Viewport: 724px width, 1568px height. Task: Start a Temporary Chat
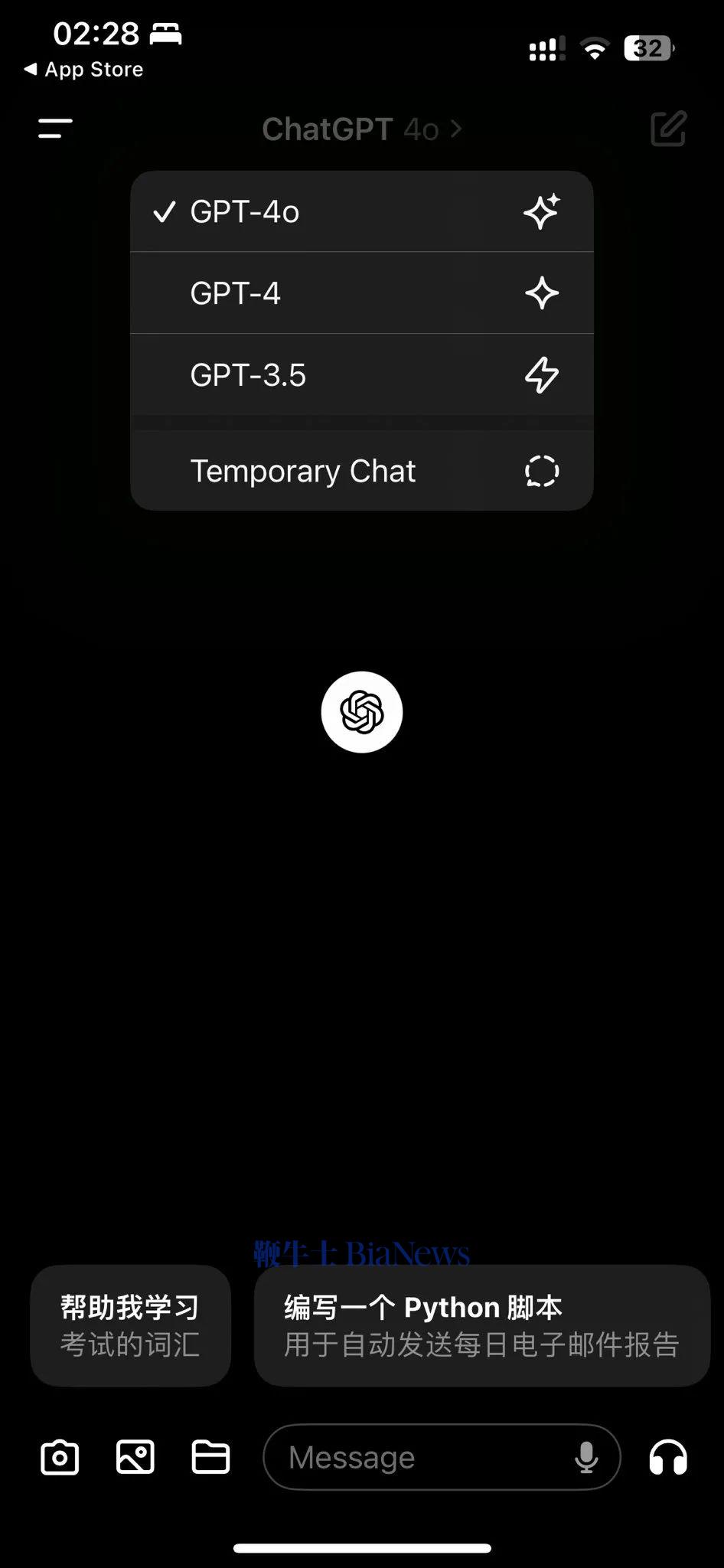[361, 471]
